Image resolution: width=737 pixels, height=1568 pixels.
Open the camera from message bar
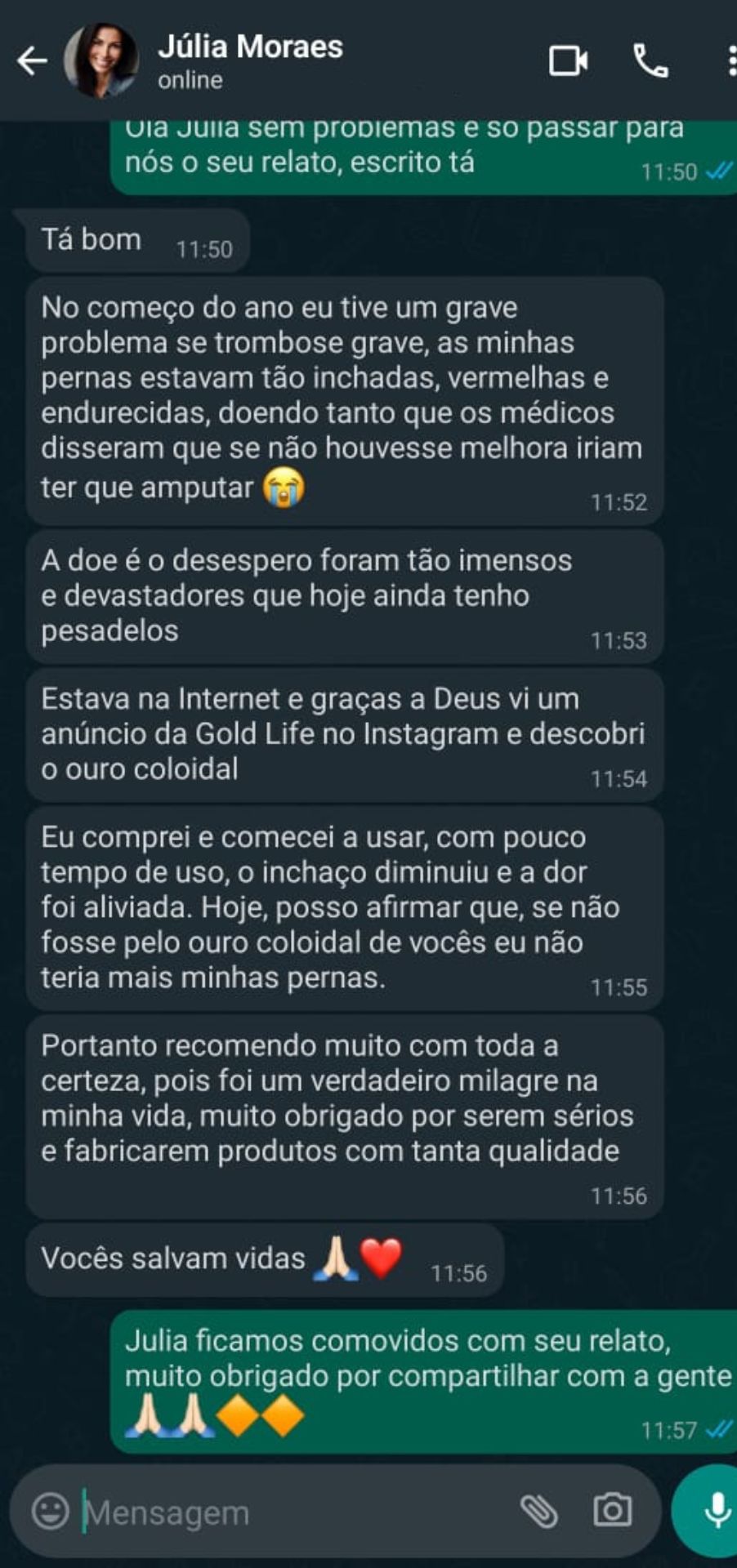pos(612,1511)
